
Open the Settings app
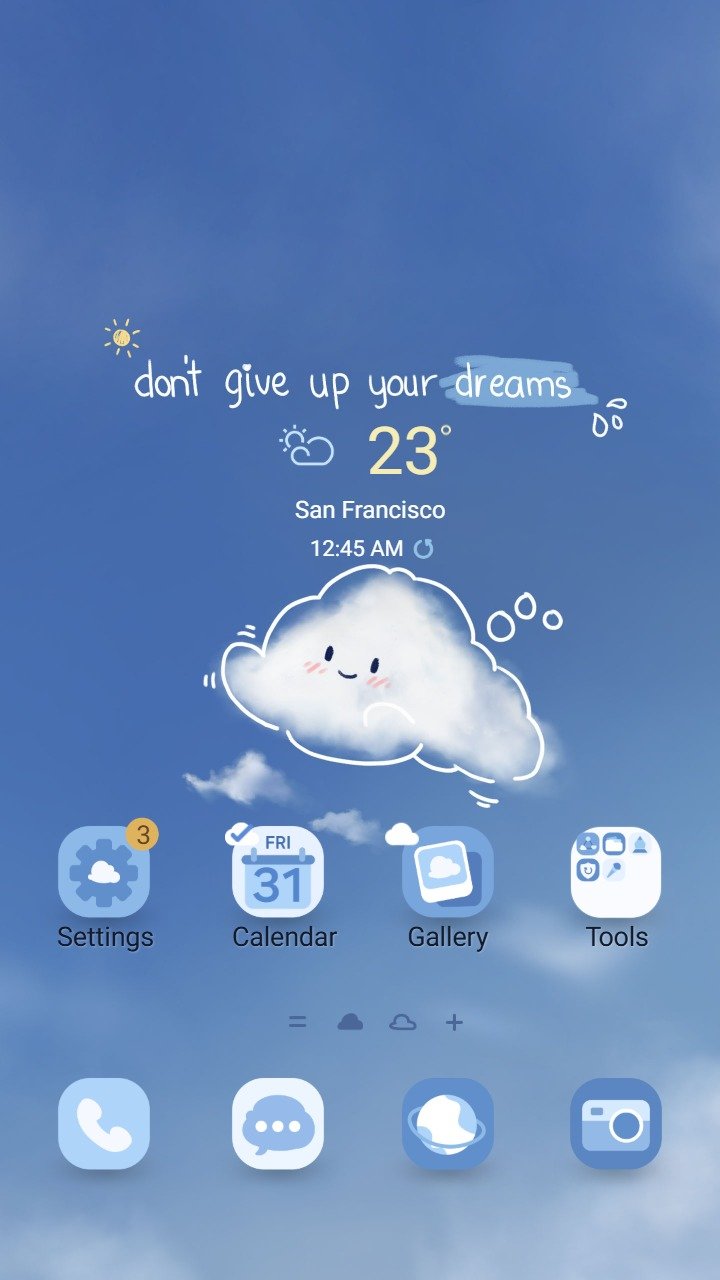pyautogui.click(x=104, y=872)
